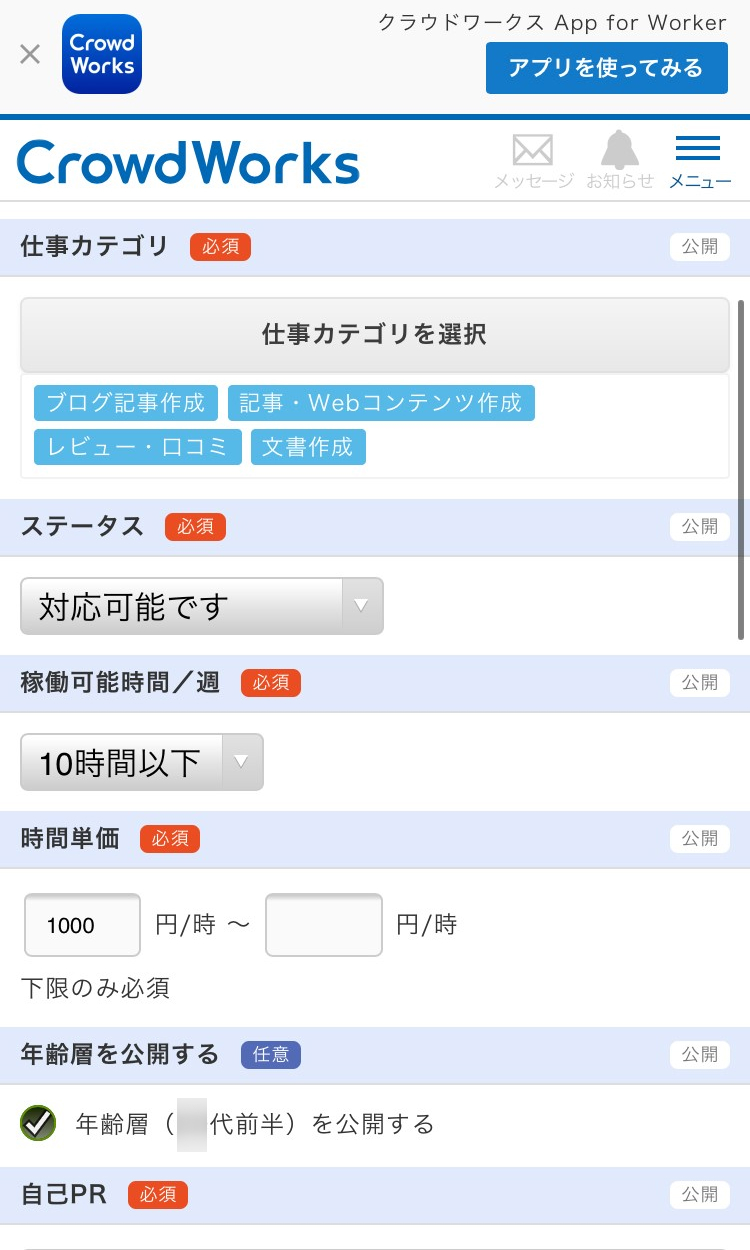This screenshot has height=1250, width=750.
Task: Click the empty maximum hourly rate field
Action: [x=323, y=925]
